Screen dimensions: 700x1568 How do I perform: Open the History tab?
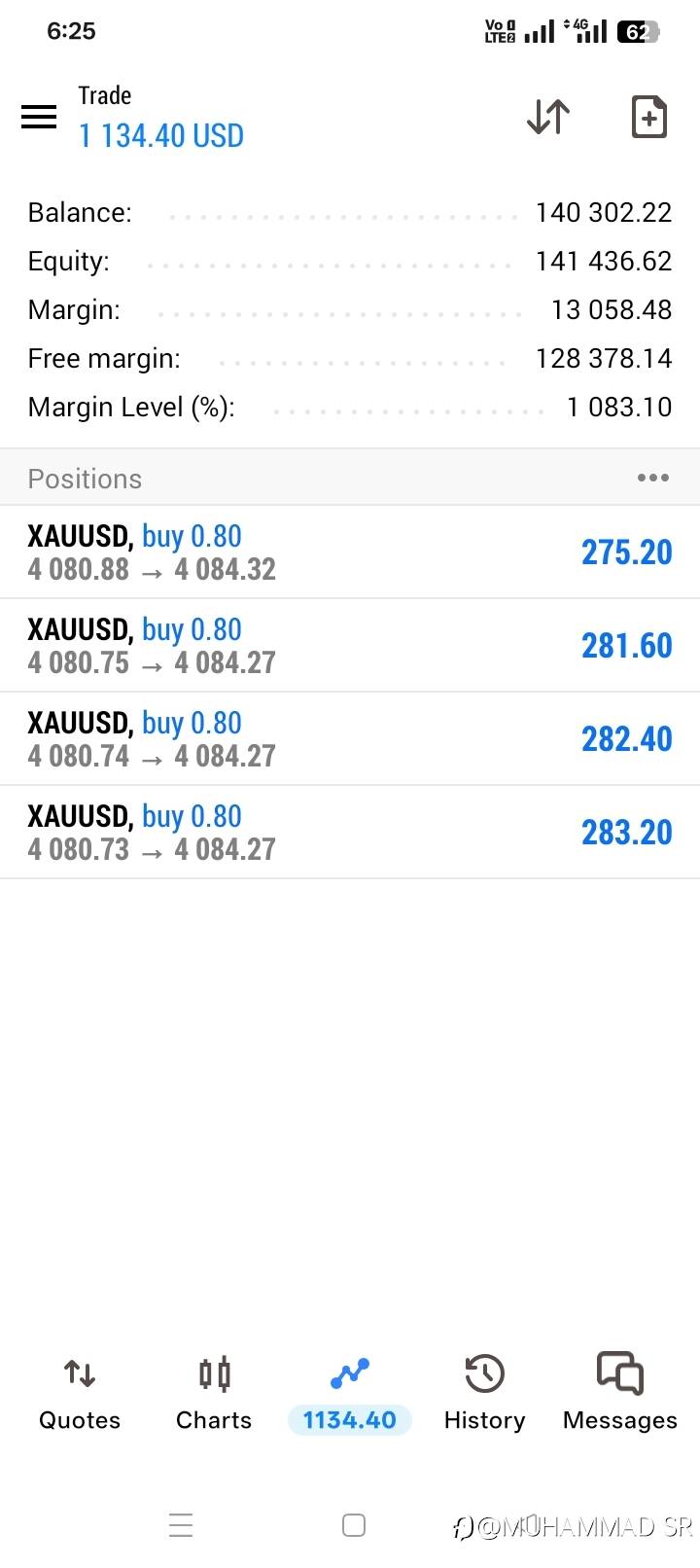[x=484, y=1393]
